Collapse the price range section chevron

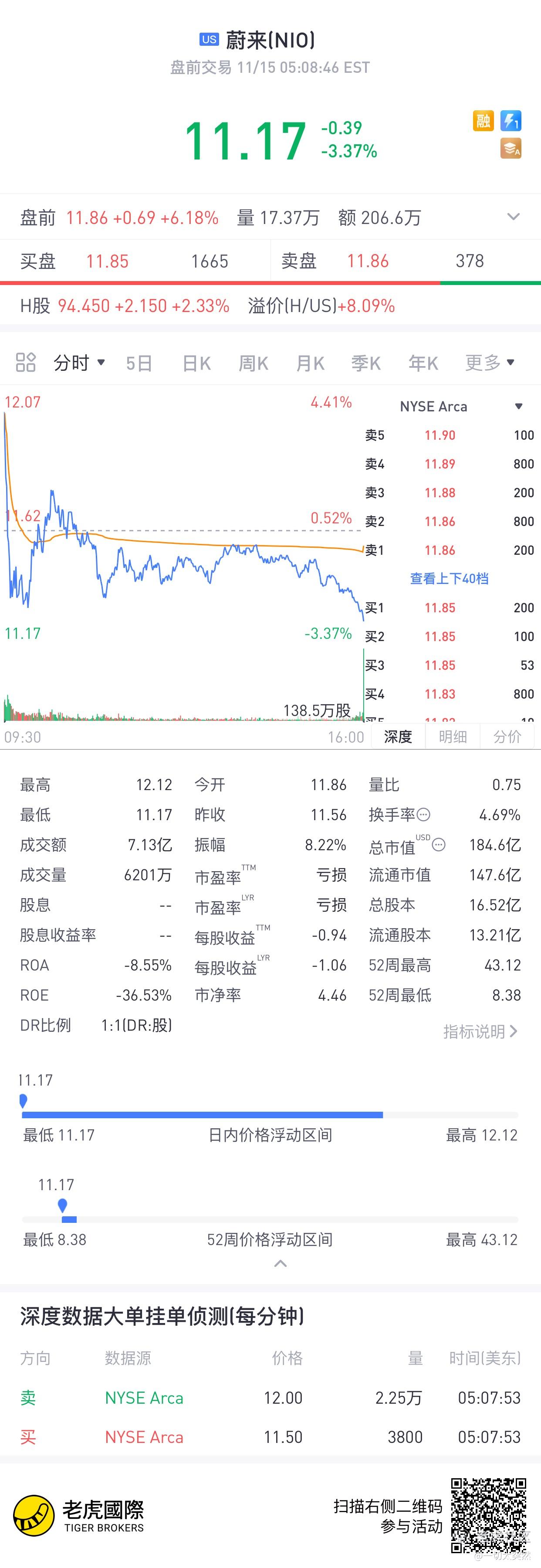pos(281,1264)
